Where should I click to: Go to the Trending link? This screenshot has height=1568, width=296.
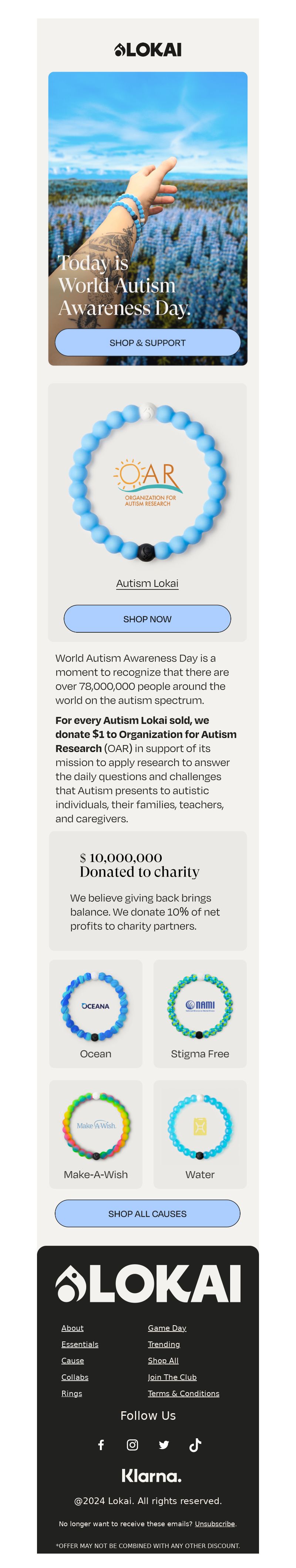164,1345
